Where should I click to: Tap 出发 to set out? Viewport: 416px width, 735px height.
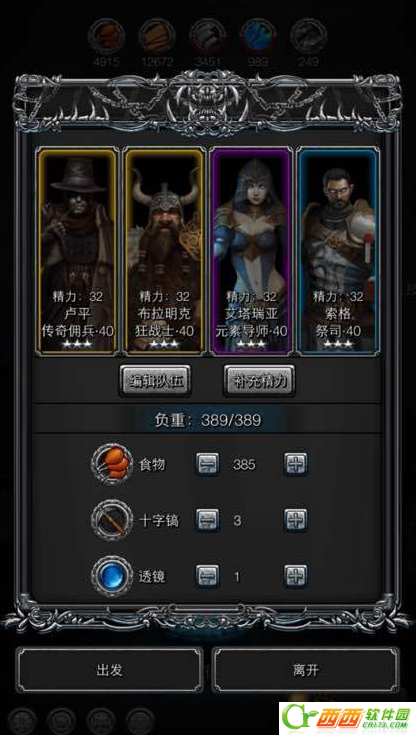click(110, 670)
